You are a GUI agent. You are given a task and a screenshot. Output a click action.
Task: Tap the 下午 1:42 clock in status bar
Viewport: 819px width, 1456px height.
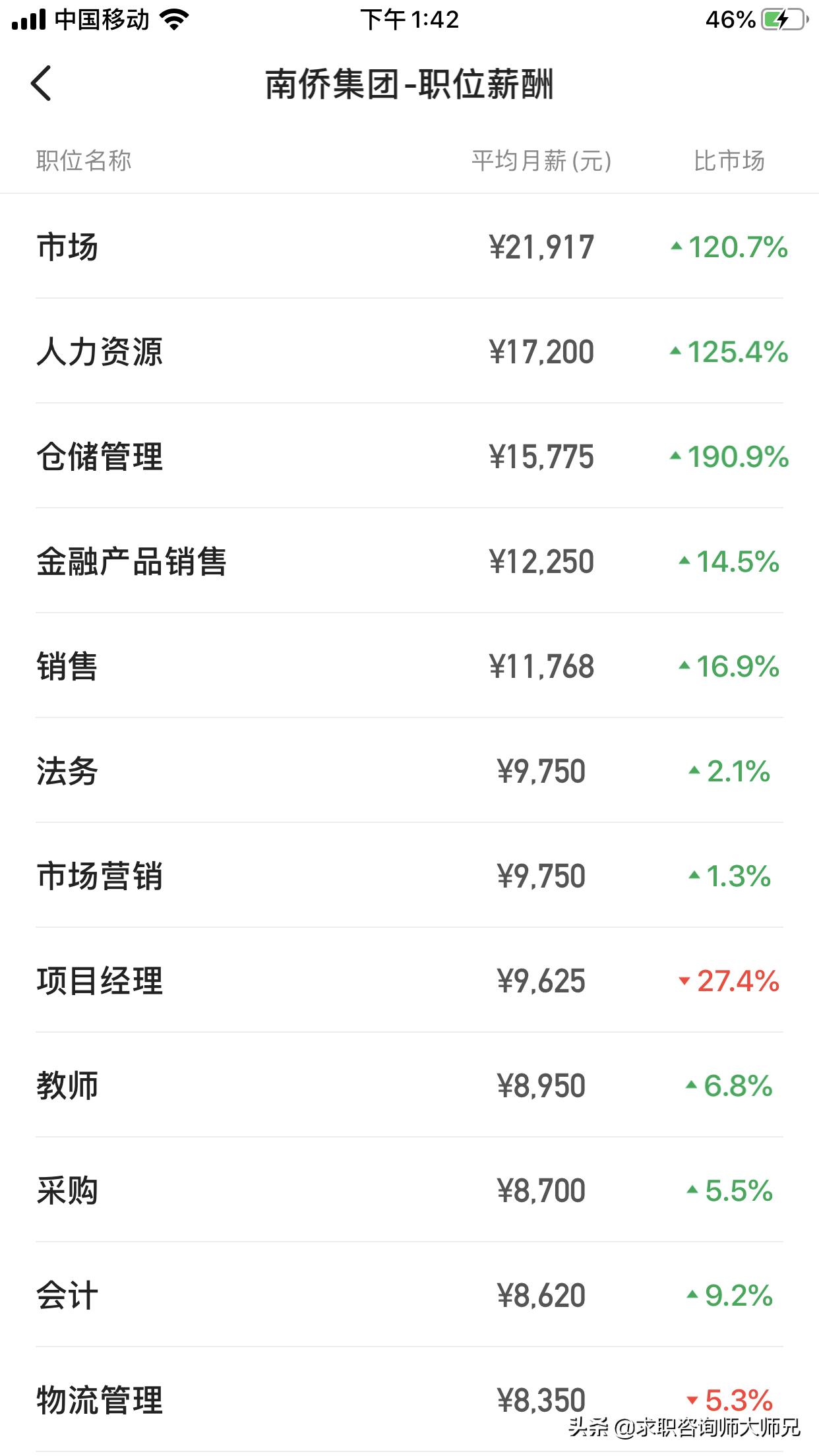[409, 20]
